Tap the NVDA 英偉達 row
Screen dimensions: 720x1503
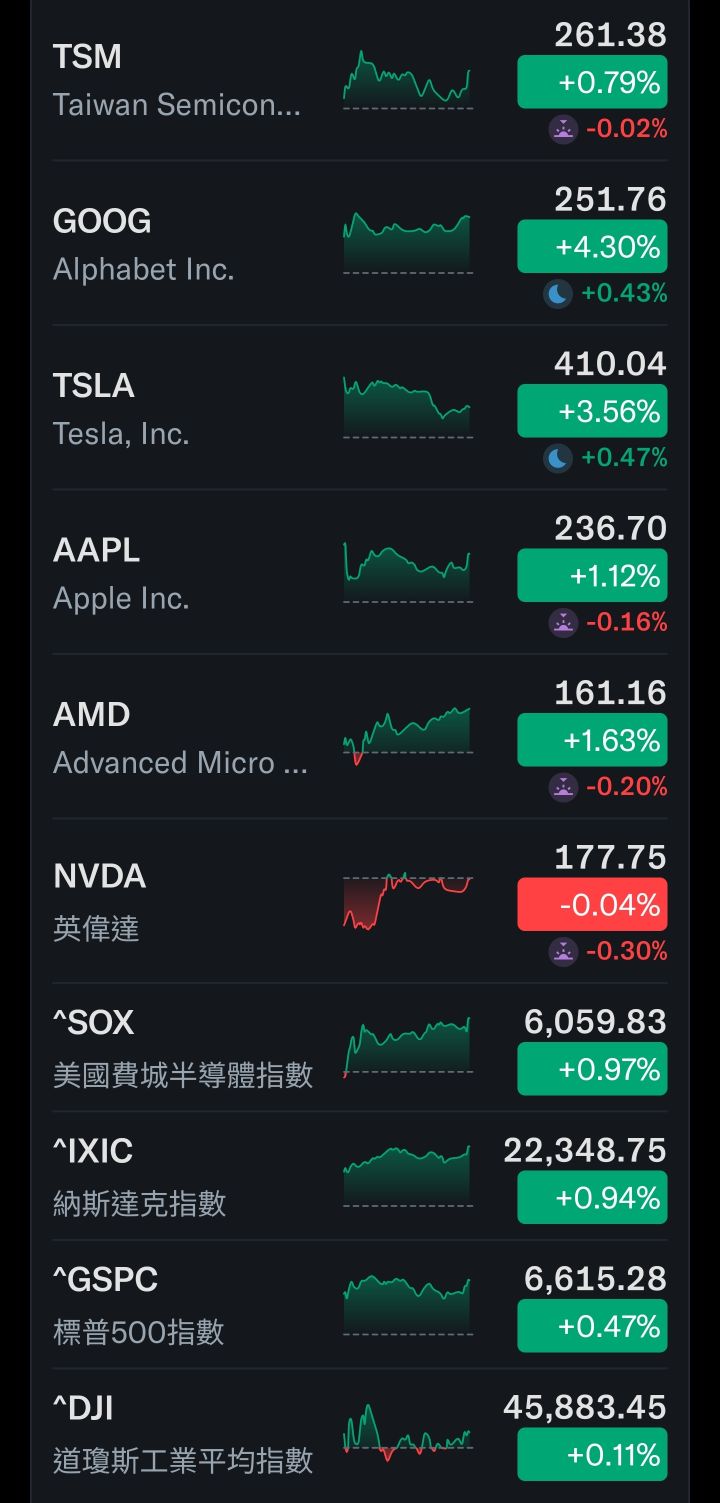coord(180,903)
